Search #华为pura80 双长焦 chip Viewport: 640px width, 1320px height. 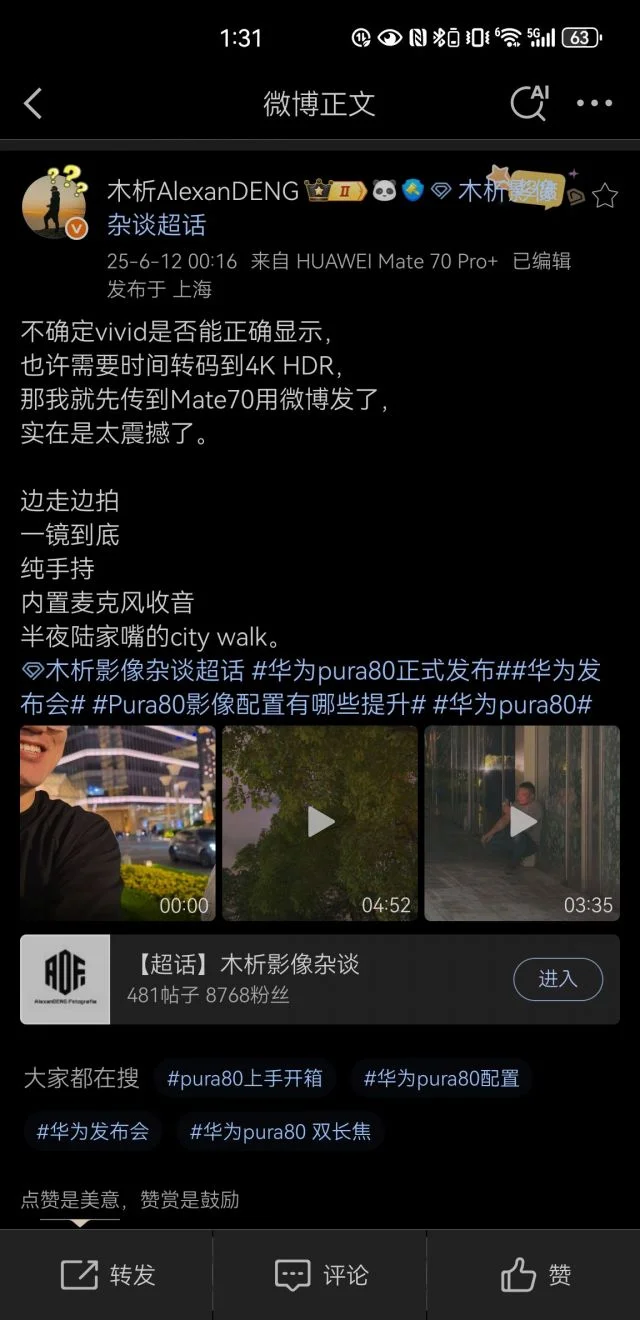(x=280, y=1131)
